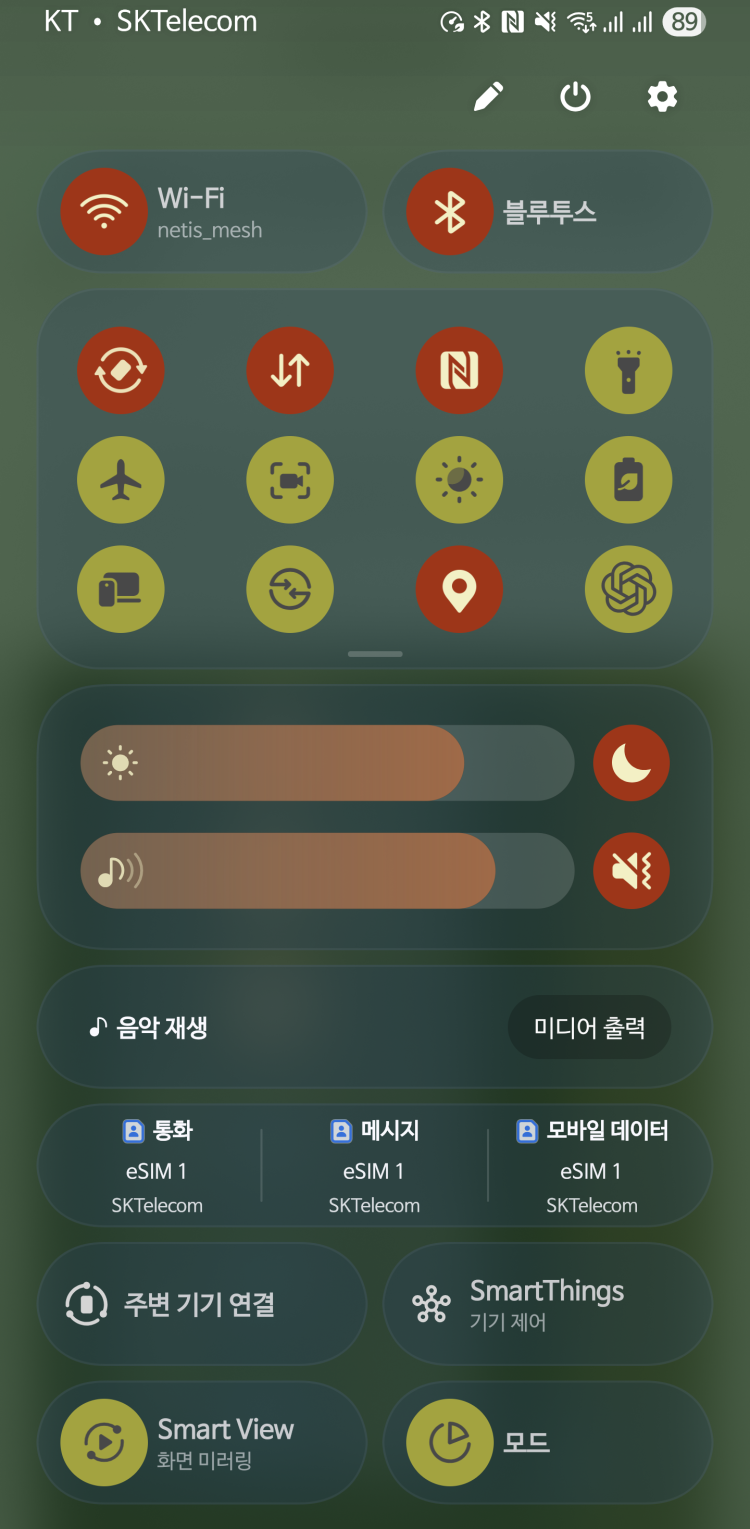Turn off NFC
Image resolution: width=750 pixels, height=1529 pixels.
[x=459, y=371]
